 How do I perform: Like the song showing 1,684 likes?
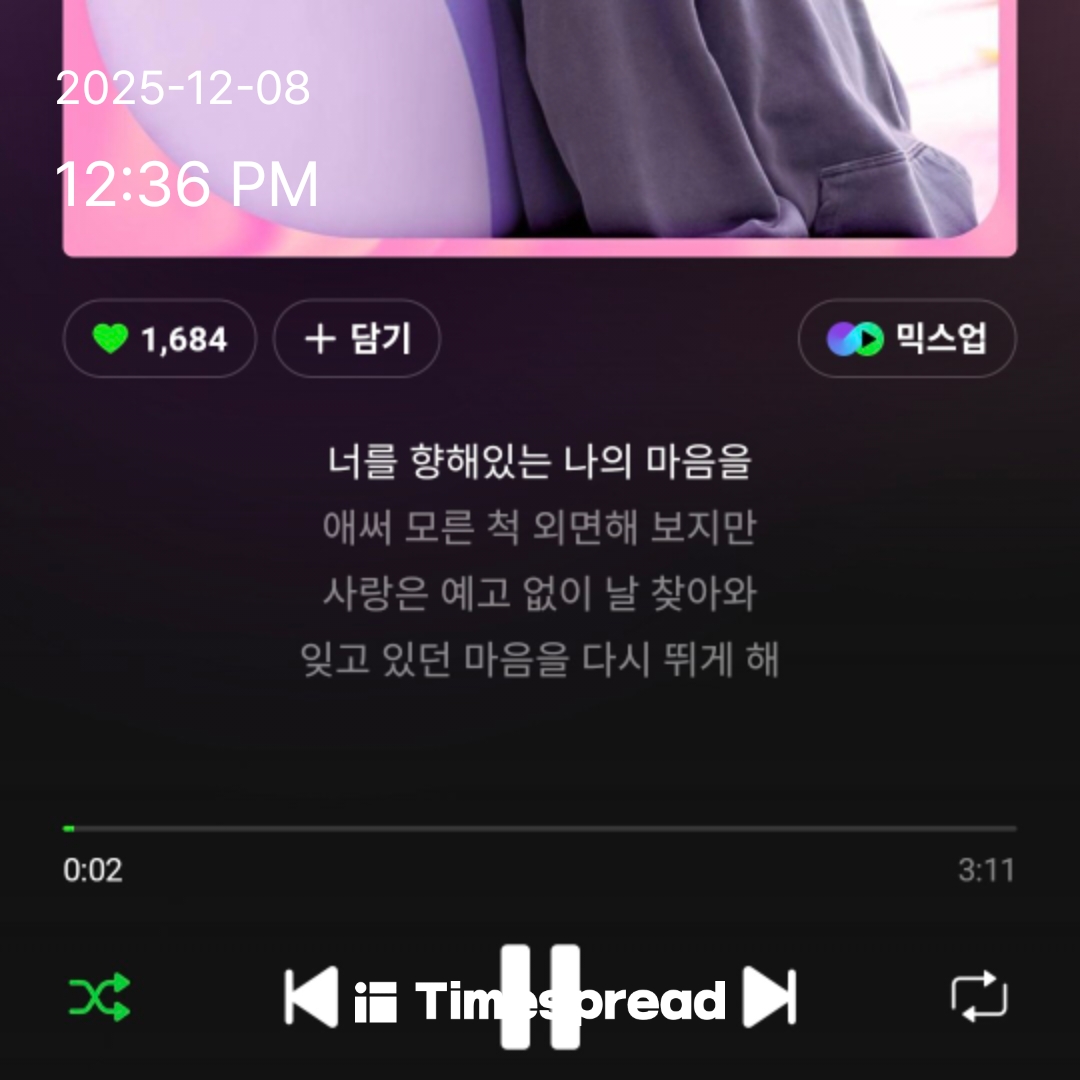point(160,339)
